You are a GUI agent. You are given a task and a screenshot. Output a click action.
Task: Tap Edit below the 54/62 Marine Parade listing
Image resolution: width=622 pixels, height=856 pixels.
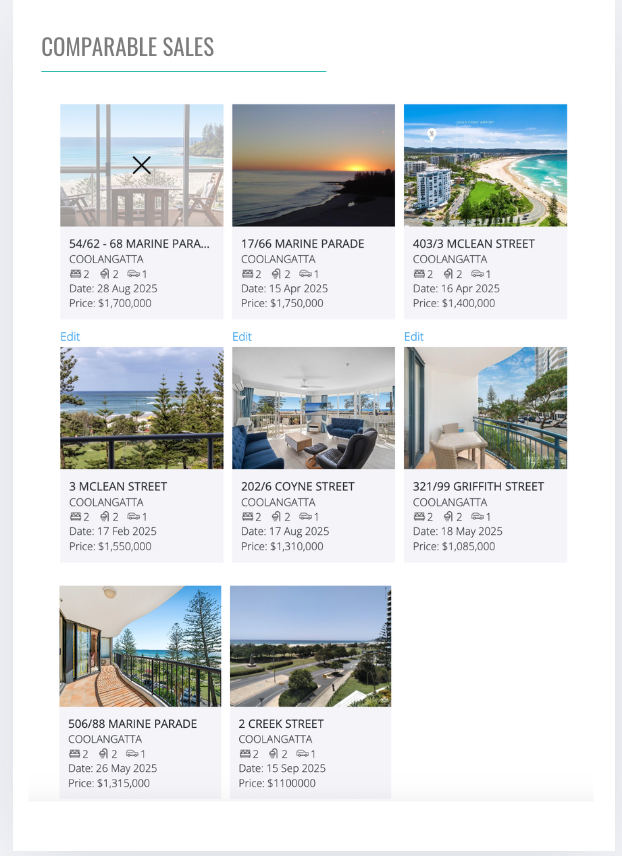(70, 337)
